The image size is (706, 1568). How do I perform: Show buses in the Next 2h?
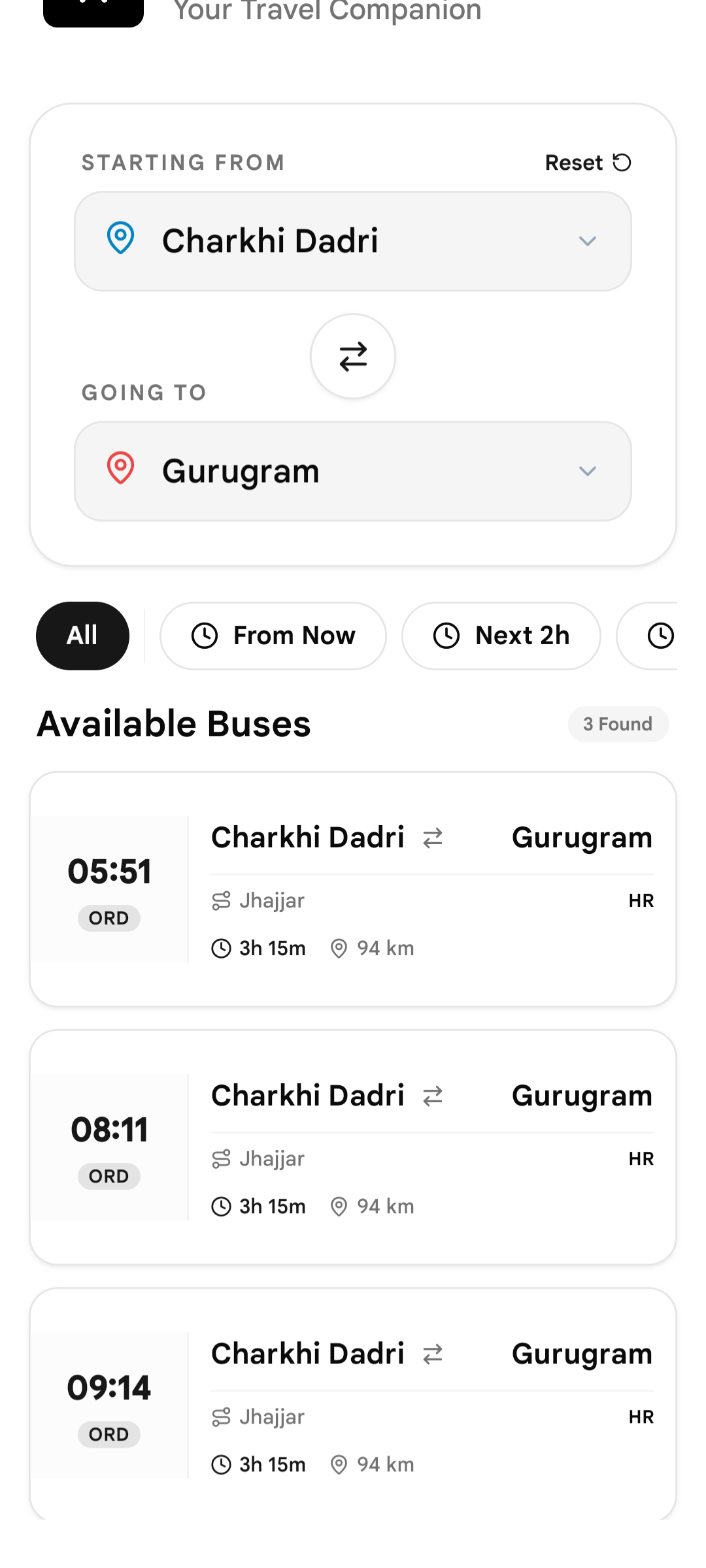pos(501,636)
